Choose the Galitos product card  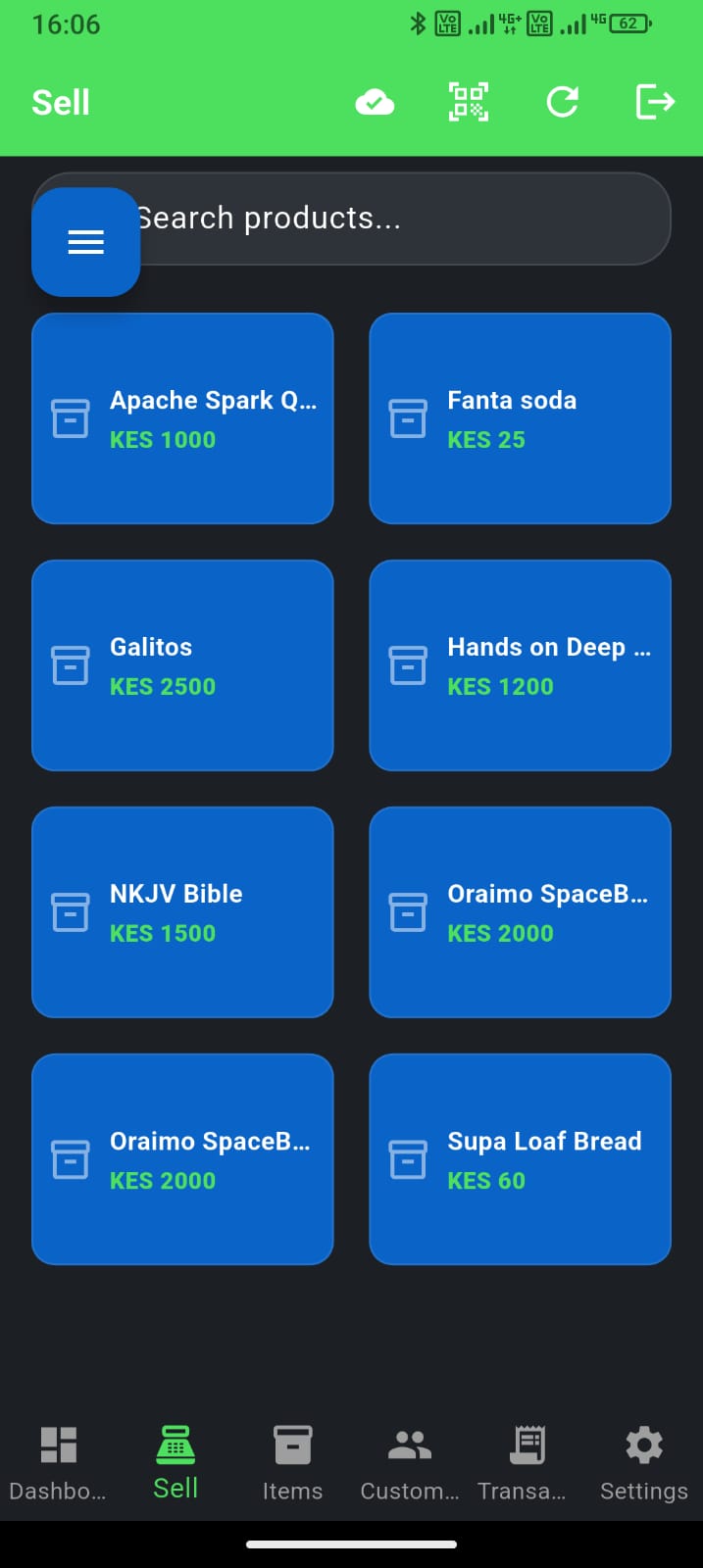point(182,665)
